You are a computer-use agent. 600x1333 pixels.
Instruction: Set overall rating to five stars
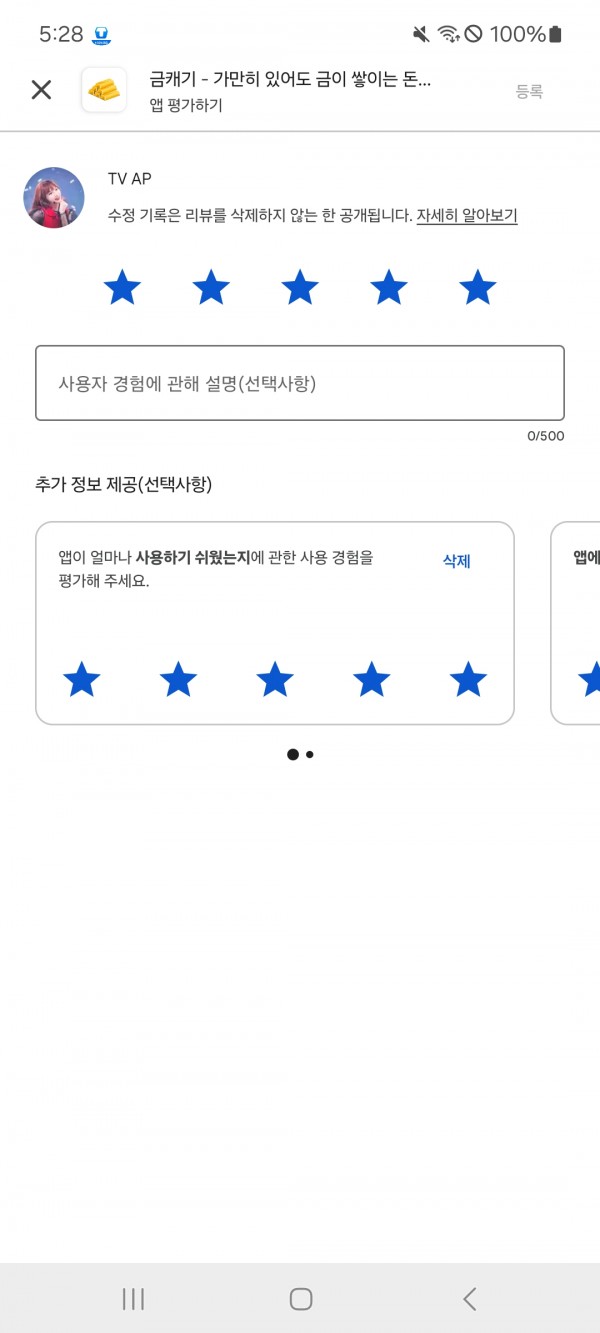point(478,288)
